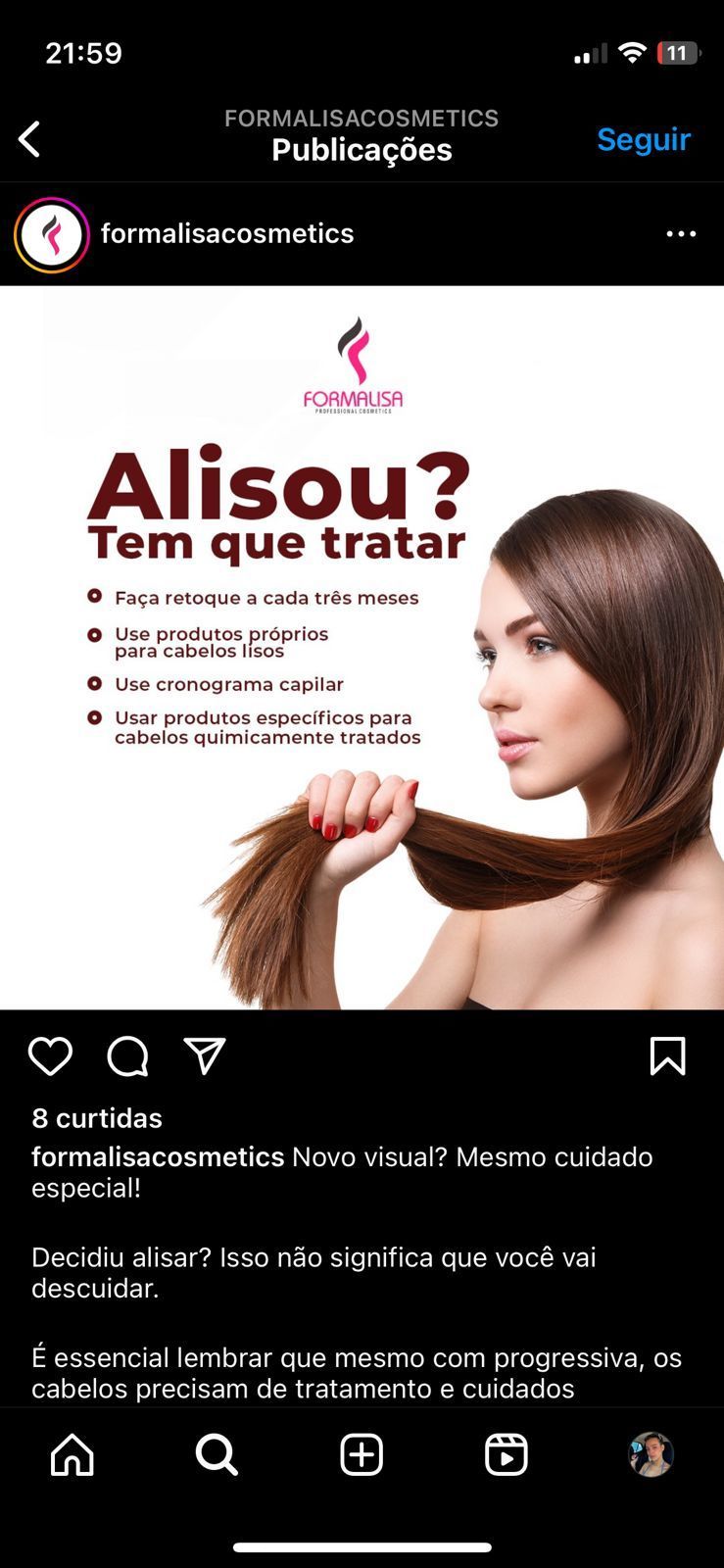Create a new post with the plus tab
This screenshot has height=1568, width=724.
(362, 1455)
